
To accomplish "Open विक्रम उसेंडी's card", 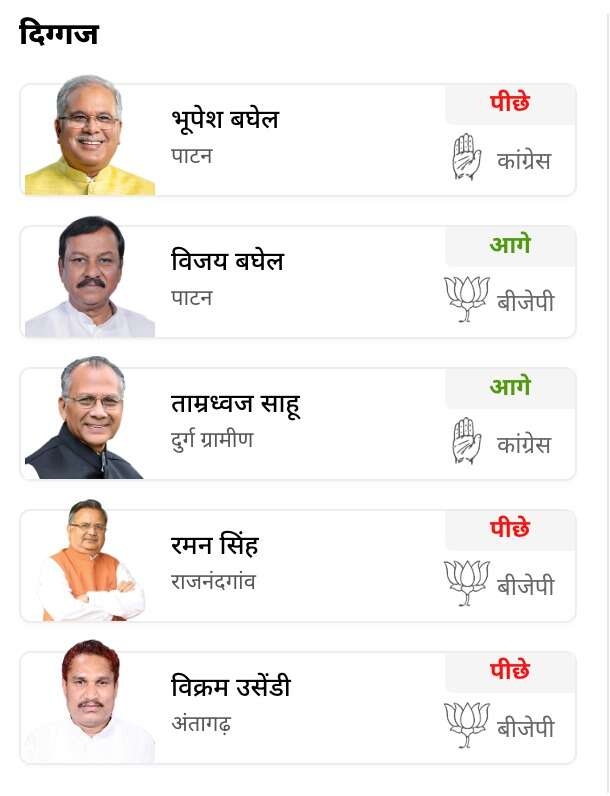I will (297, 708).
